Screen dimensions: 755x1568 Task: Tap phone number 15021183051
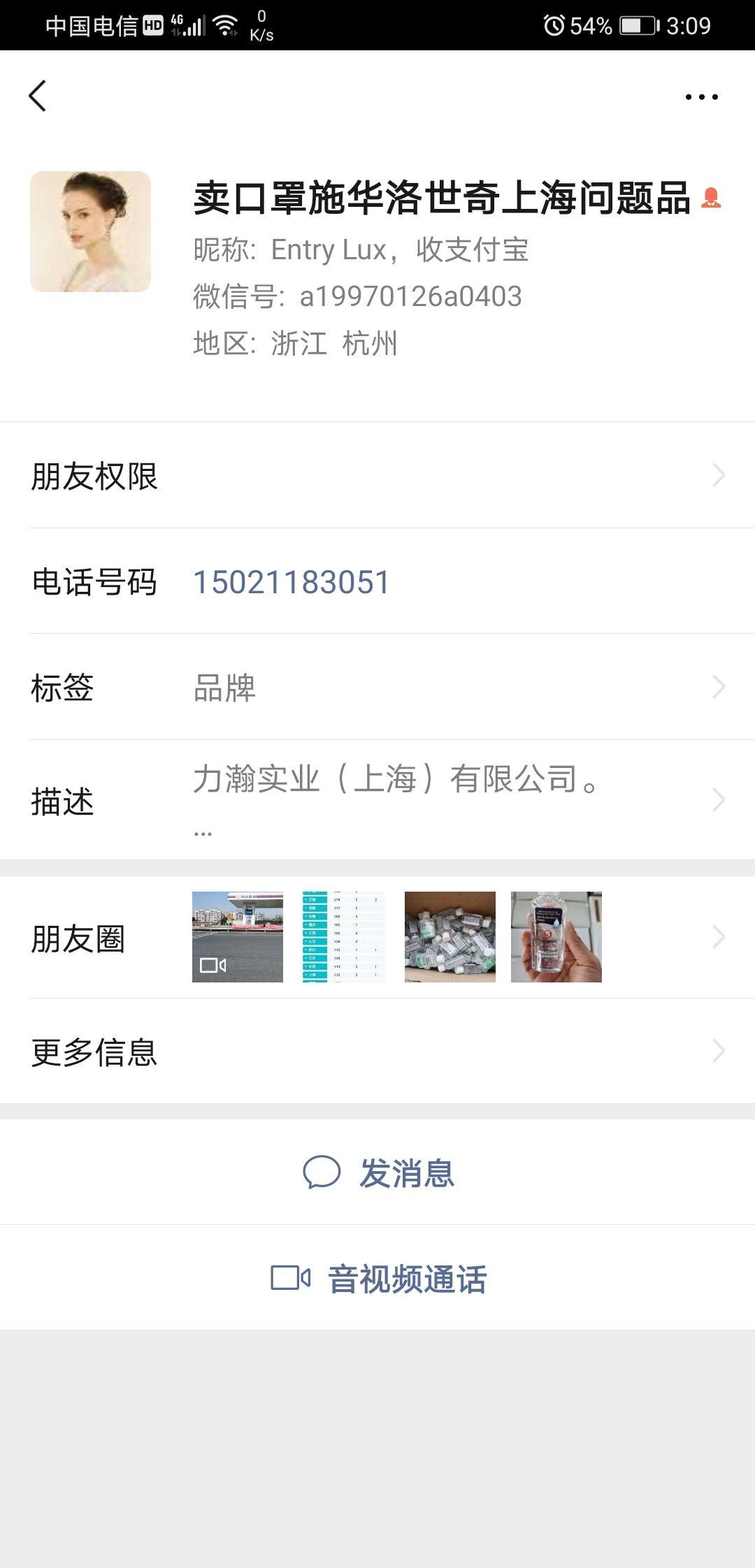[x=291, y=581]
